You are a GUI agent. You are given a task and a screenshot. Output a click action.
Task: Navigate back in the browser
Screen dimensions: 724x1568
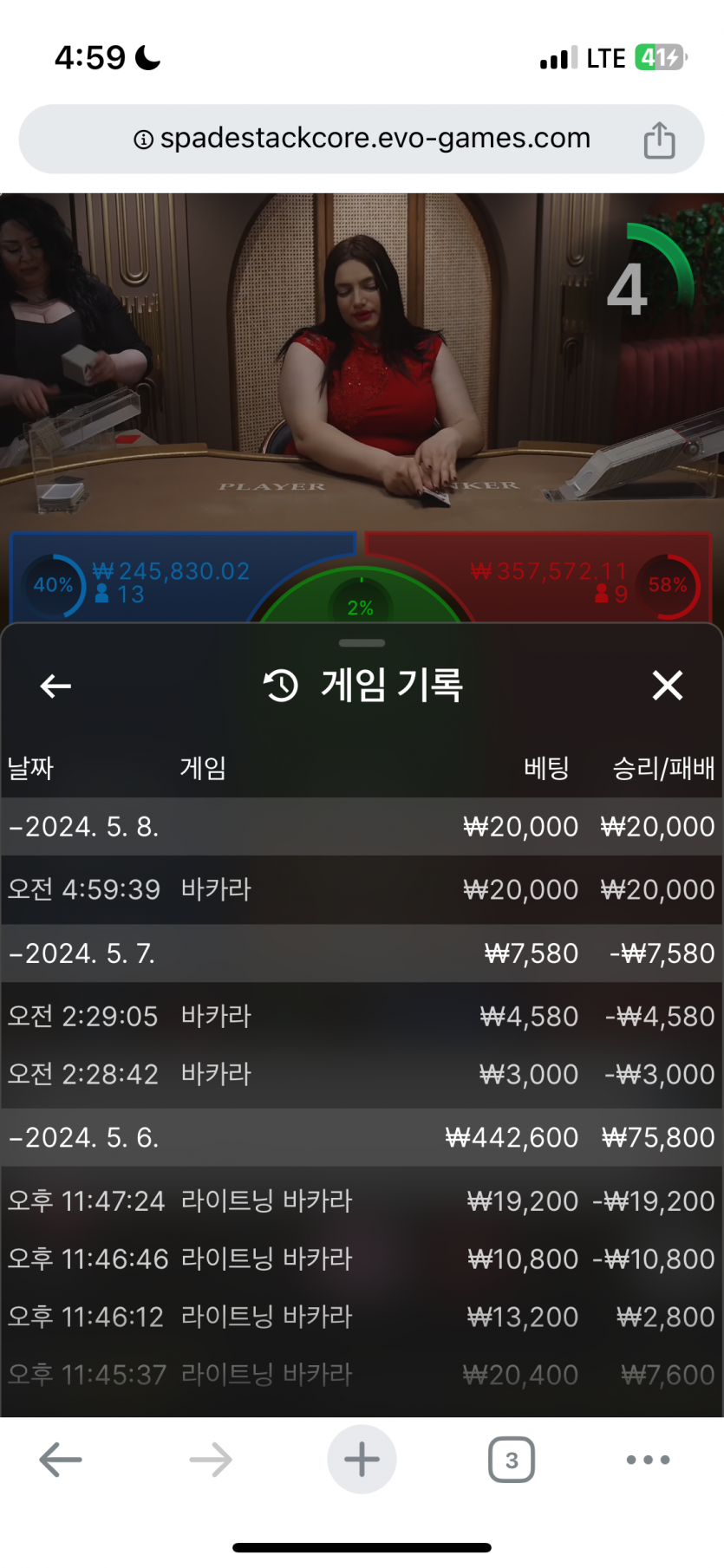tap(61, 1460)
